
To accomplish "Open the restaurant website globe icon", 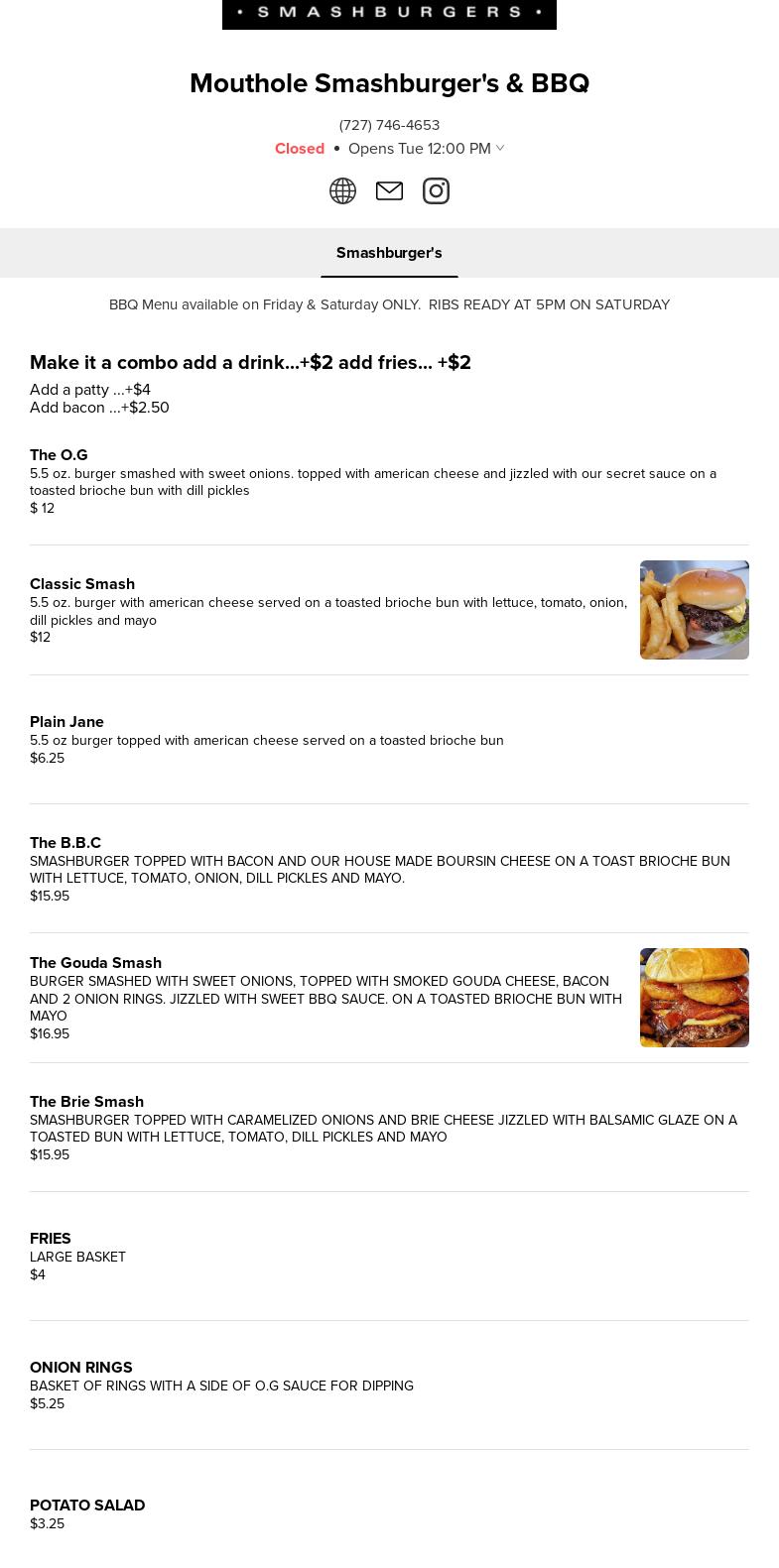I will pyautogui.click(x=342, y=190).
